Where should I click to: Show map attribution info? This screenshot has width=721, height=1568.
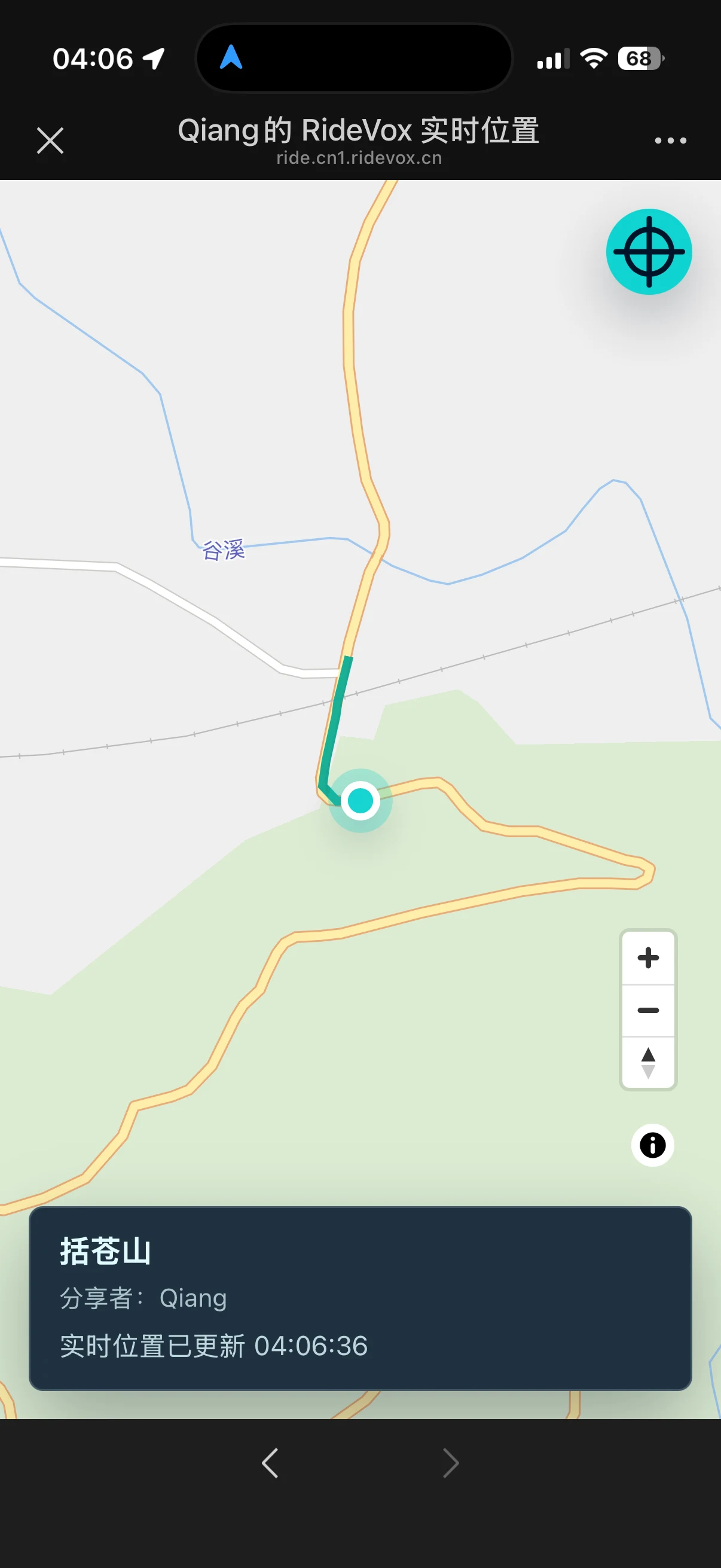(652, 1145)
